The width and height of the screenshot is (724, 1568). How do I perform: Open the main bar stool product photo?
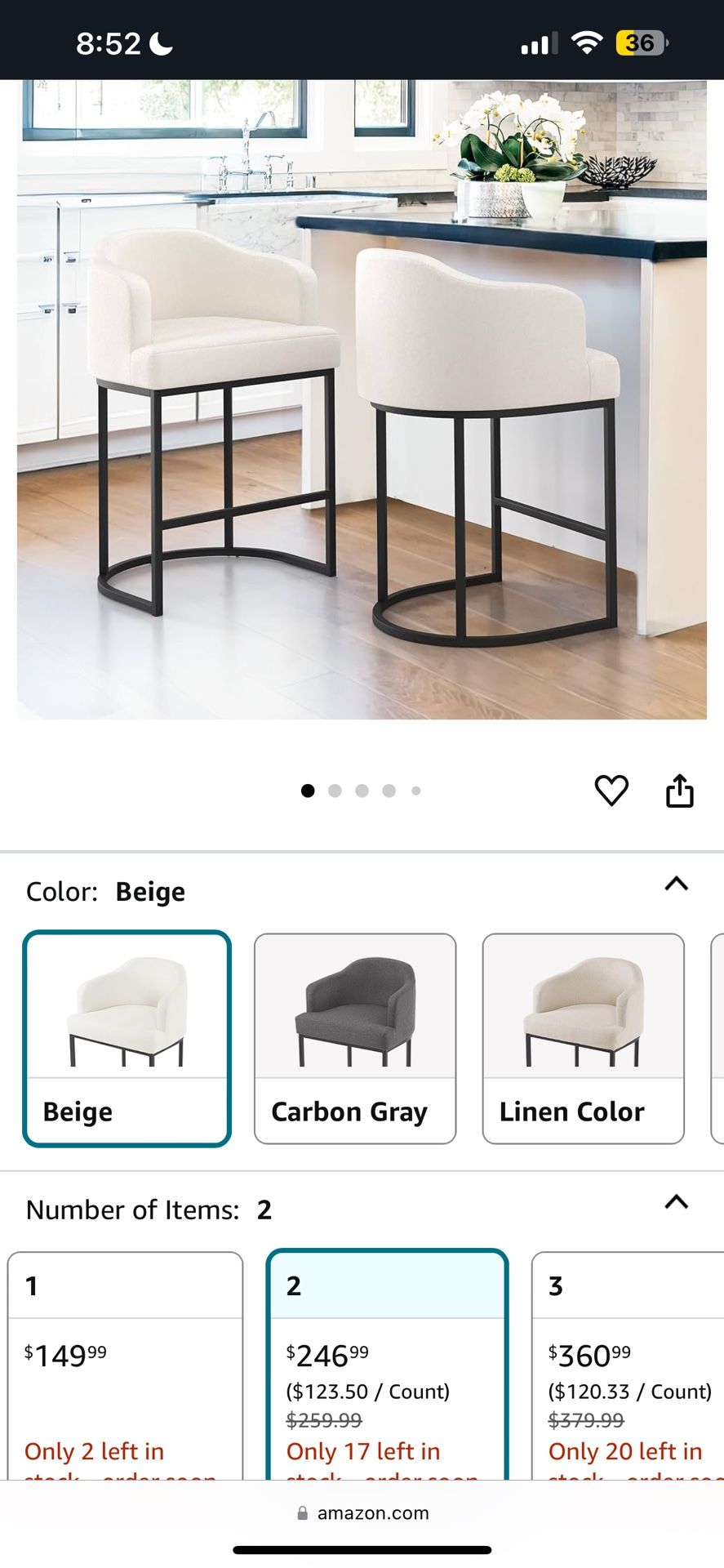coord(362,400)
